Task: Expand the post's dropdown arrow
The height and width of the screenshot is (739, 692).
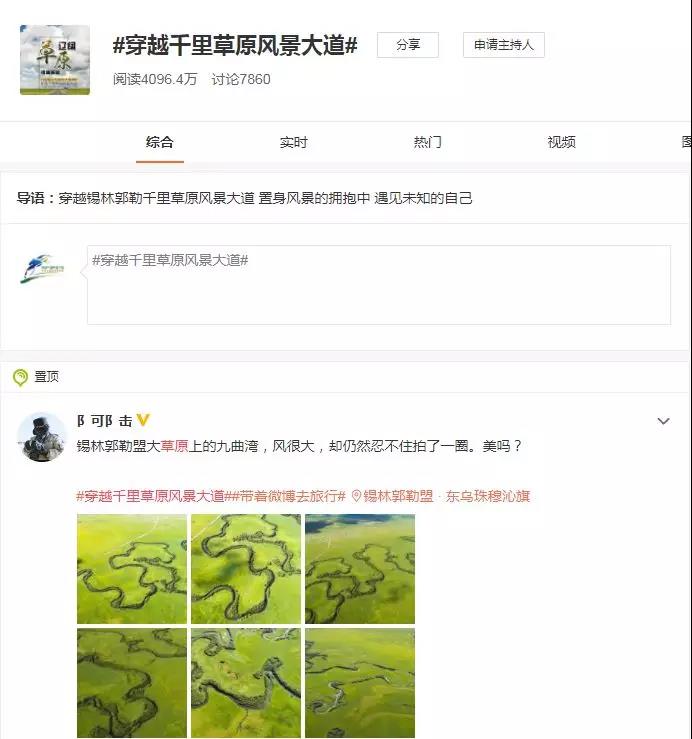Action: (663, 422)
